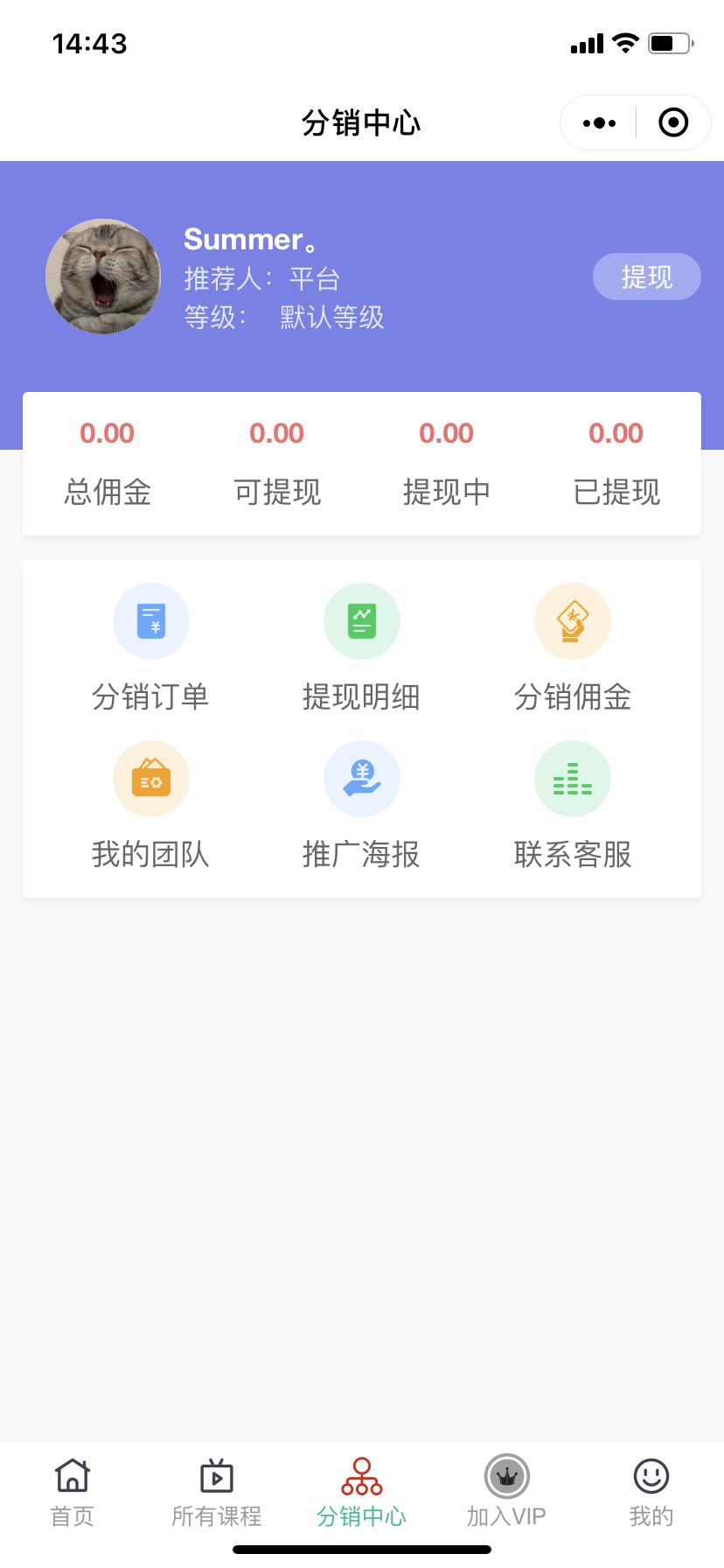
Task: Tap the Summer。profile avatar
Action: click(x=102, y=276)
